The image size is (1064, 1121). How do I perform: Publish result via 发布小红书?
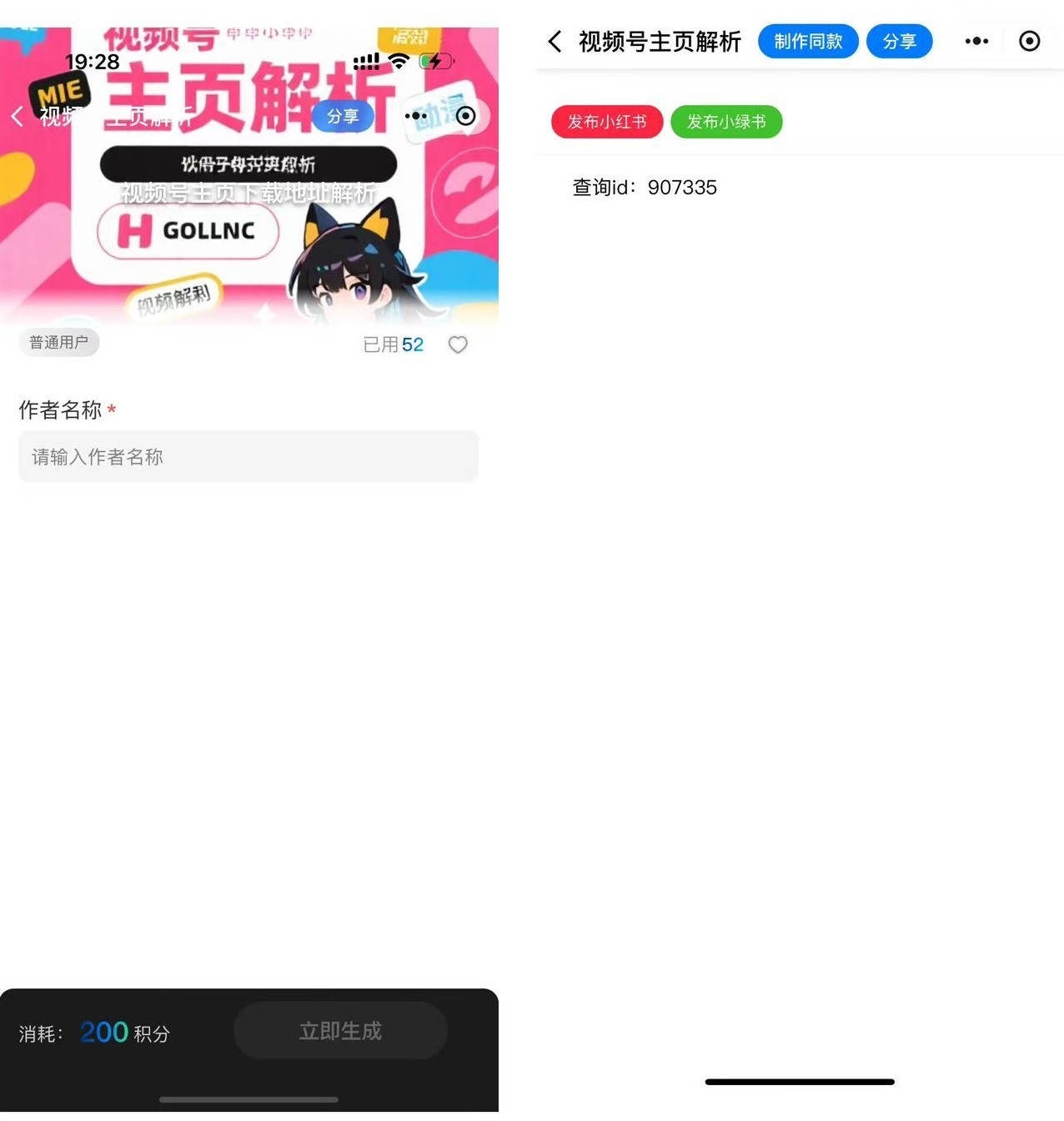tap(606, 122)
